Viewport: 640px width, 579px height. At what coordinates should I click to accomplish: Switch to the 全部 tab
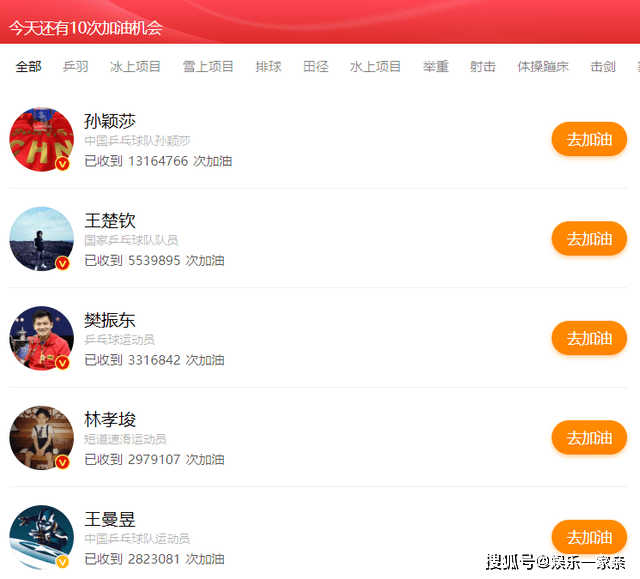(28, 67)
